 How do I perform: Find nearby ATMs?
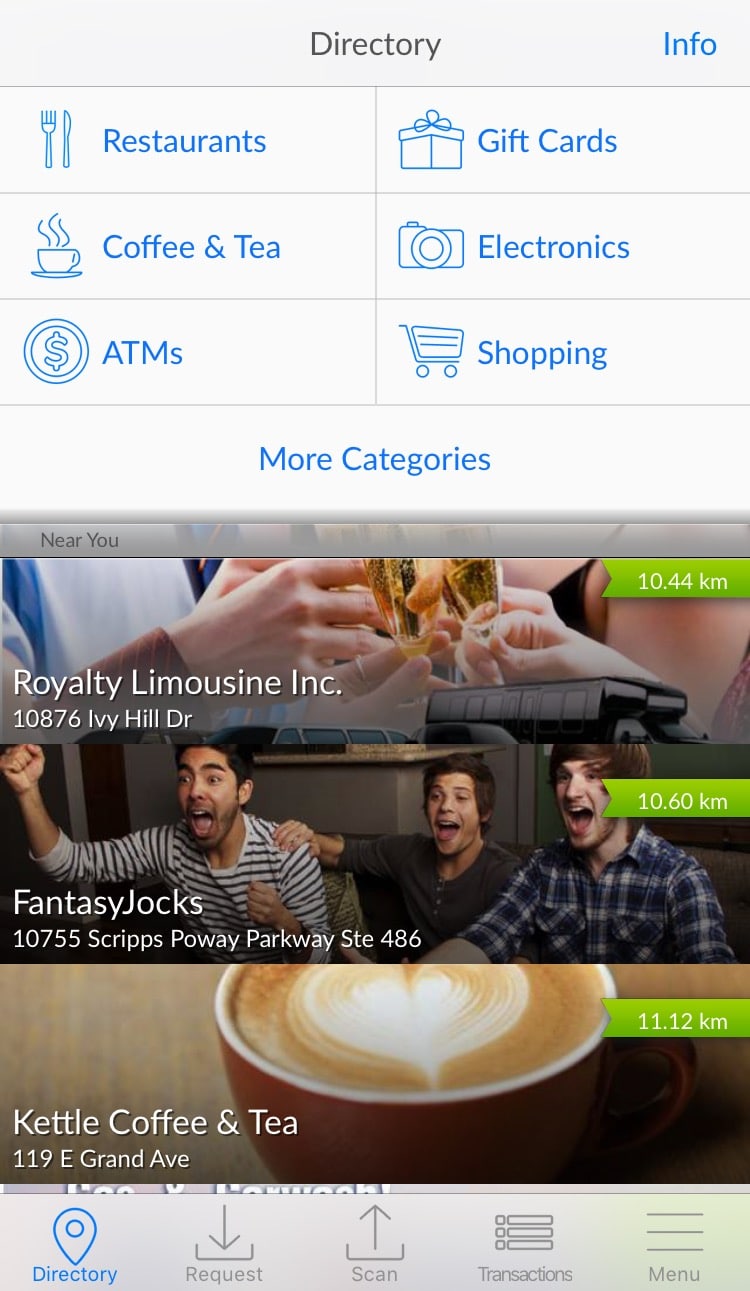(x=188, y=352)
